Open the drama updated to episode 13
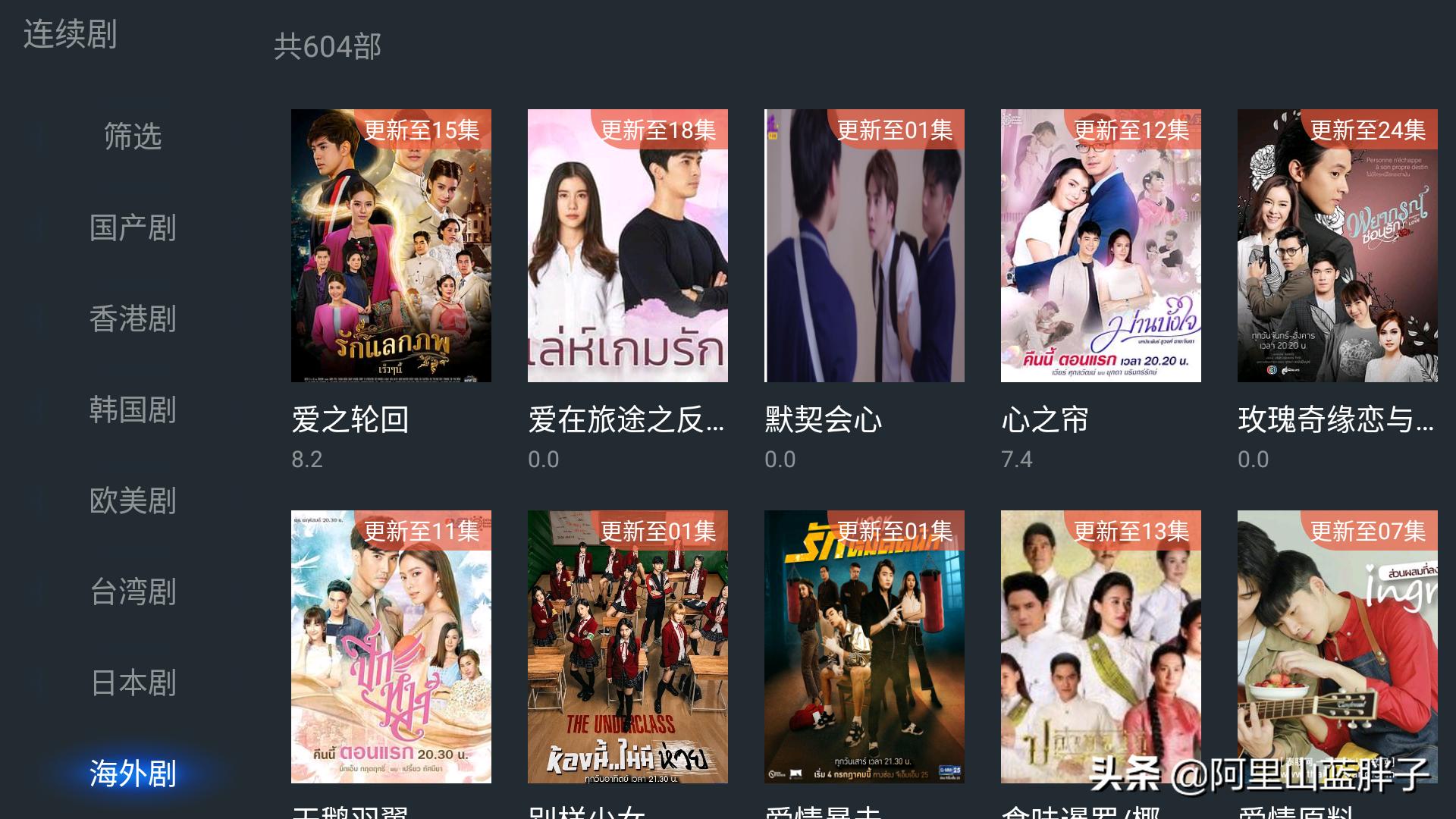Screen dimensions: 1456x819 click(1100, 646)
